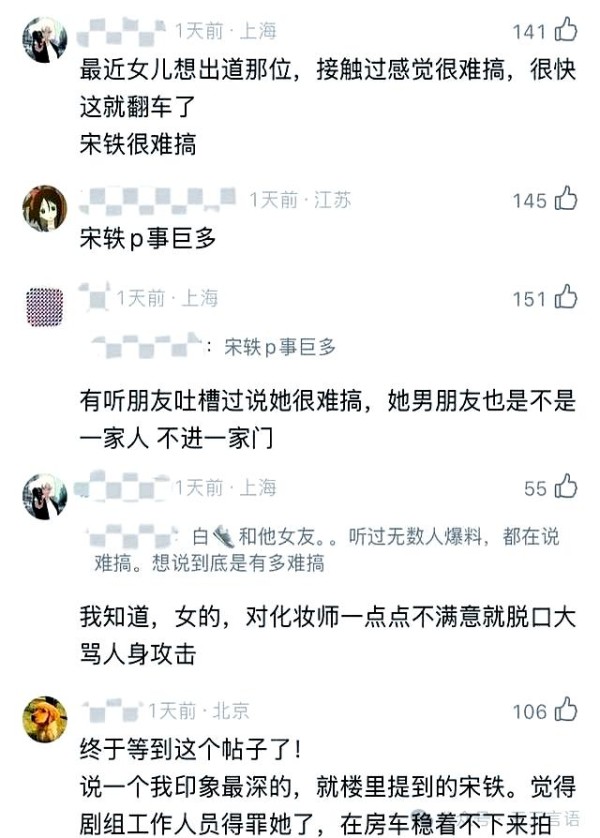The image size is (600, 838).
Task: Like the comment with 55 likes
Action: click(567, 487)
